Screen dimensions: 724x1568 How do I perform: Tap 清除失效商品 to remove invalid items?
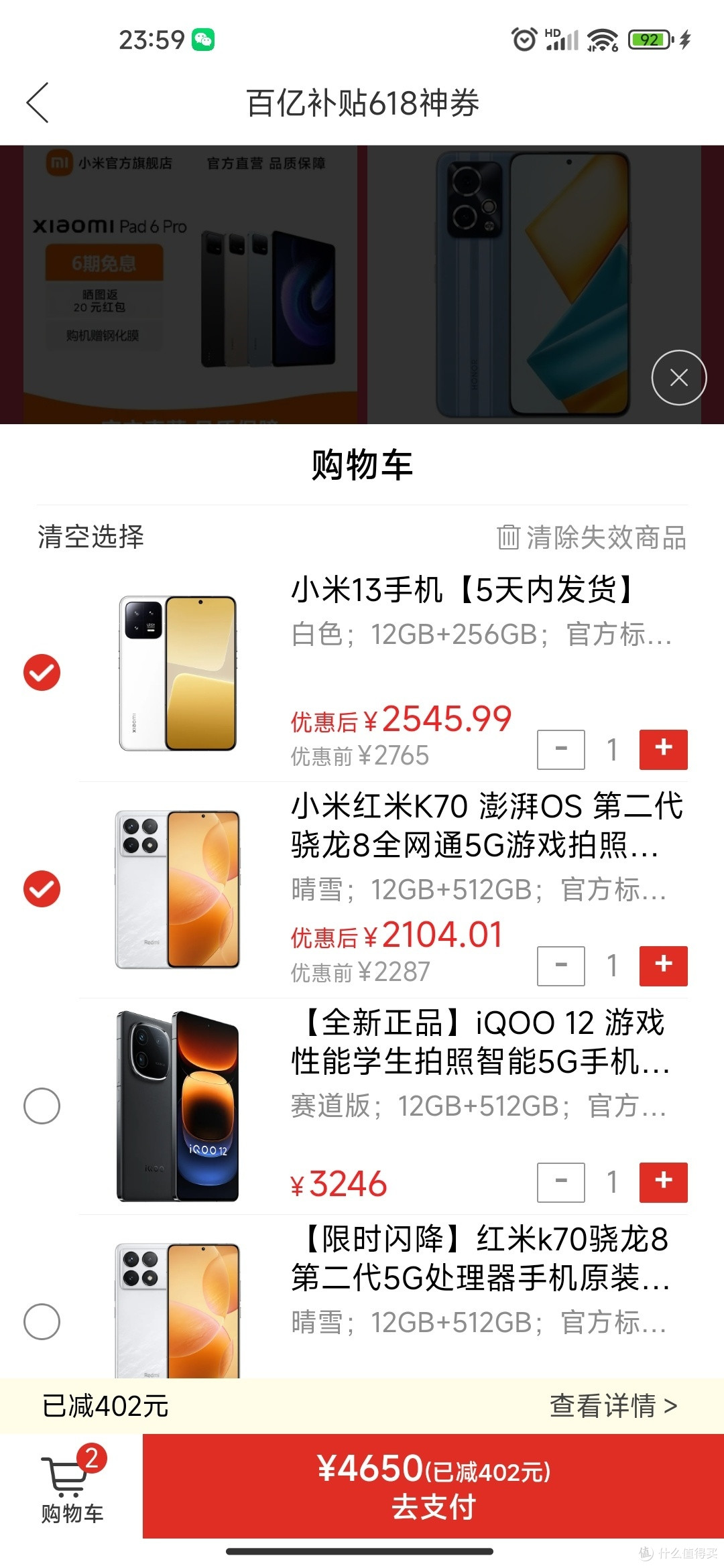pyautogui.click(x=591, y=537)
